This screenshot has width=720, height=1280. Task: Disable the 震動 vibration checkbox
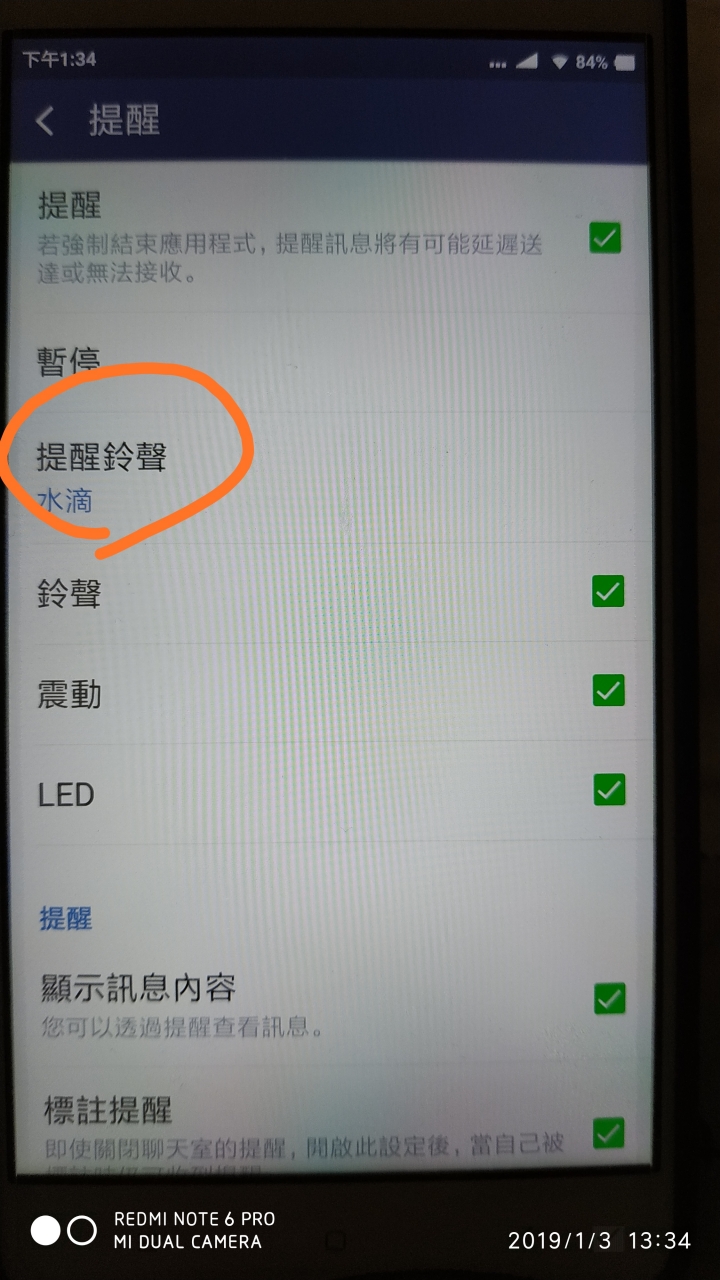[x=608, y=691]
